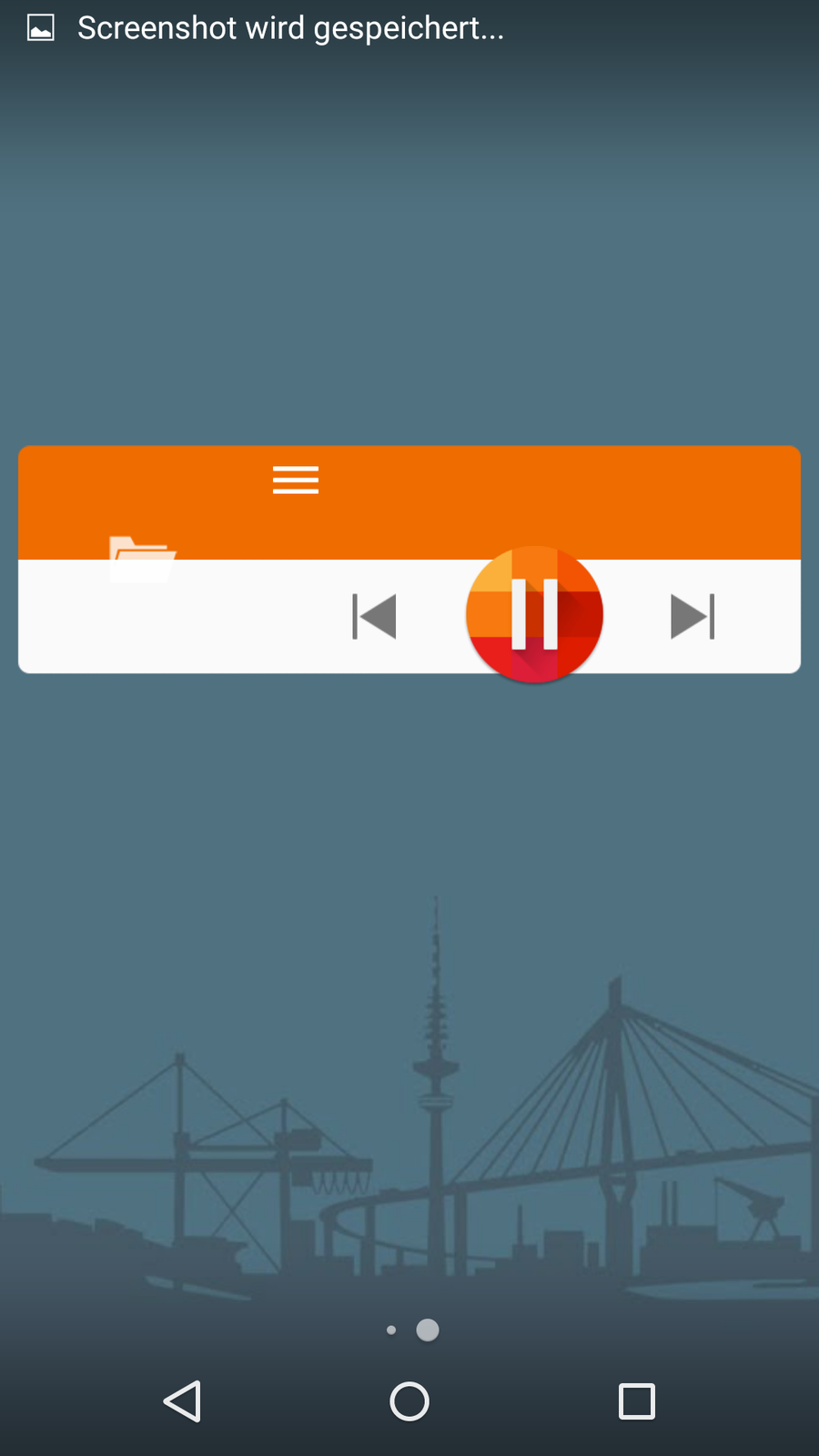Open the recent apps overview

(x=636, y=1401)
